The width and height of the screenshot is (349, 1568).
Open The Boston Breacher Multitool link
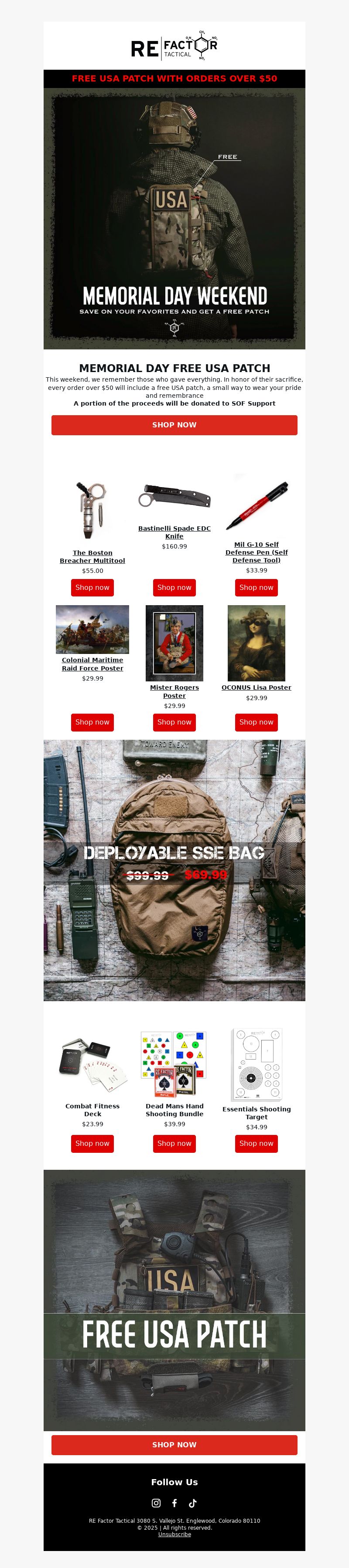pos(92,556)
